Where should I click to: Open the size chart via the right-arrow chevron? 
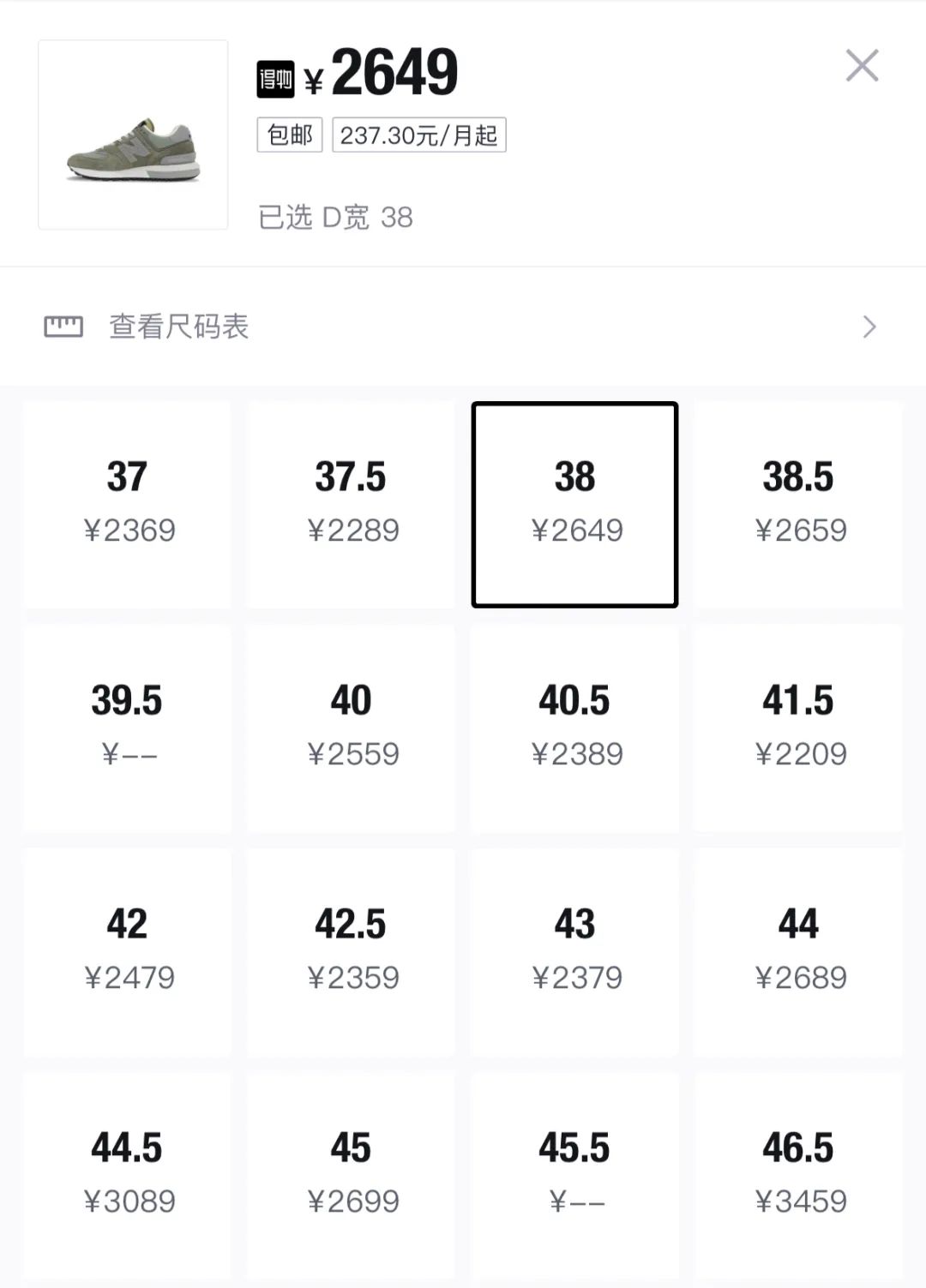pyautogui.click(x=869, y=326)
